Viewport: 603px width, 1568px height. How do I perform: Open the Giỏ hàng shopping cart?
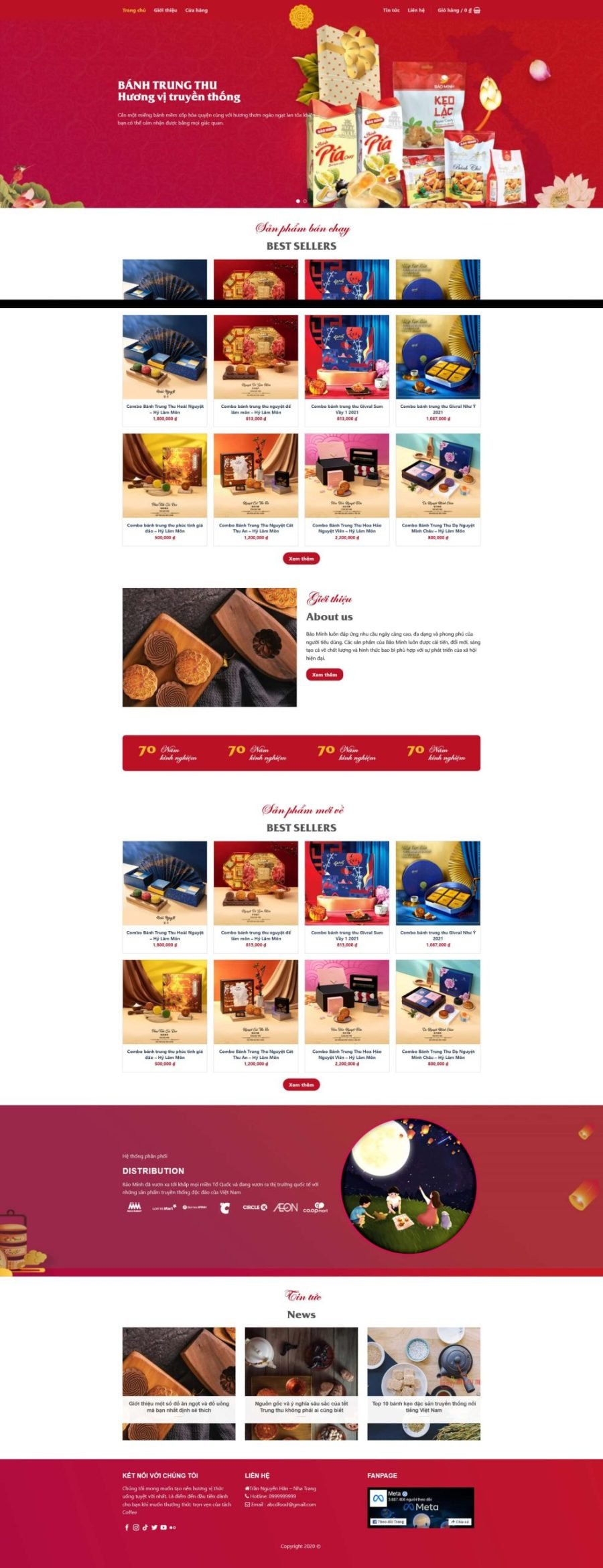pyautogui.click(x=459, y=10)
